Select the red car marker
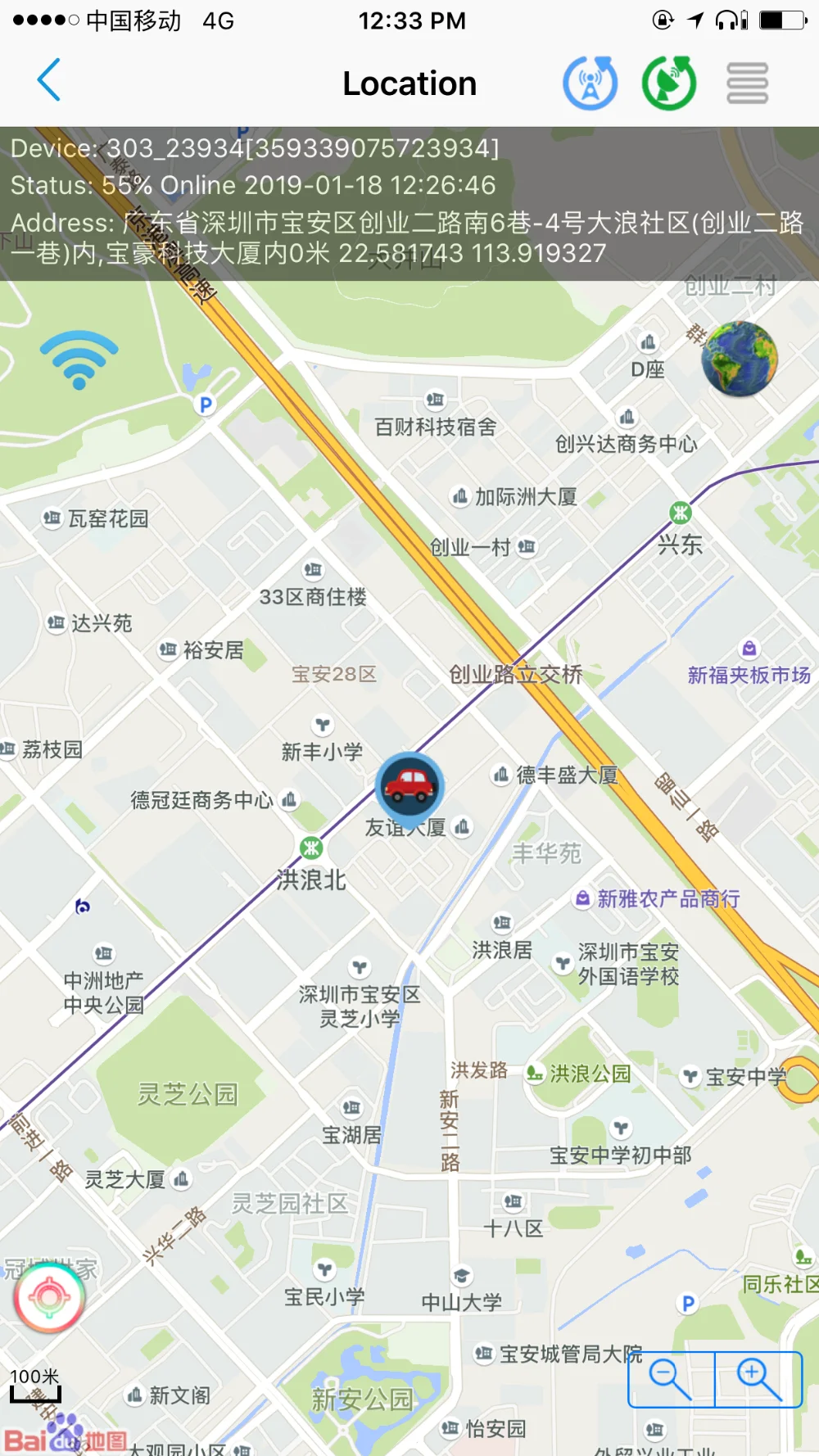 (x=409, y=786)
